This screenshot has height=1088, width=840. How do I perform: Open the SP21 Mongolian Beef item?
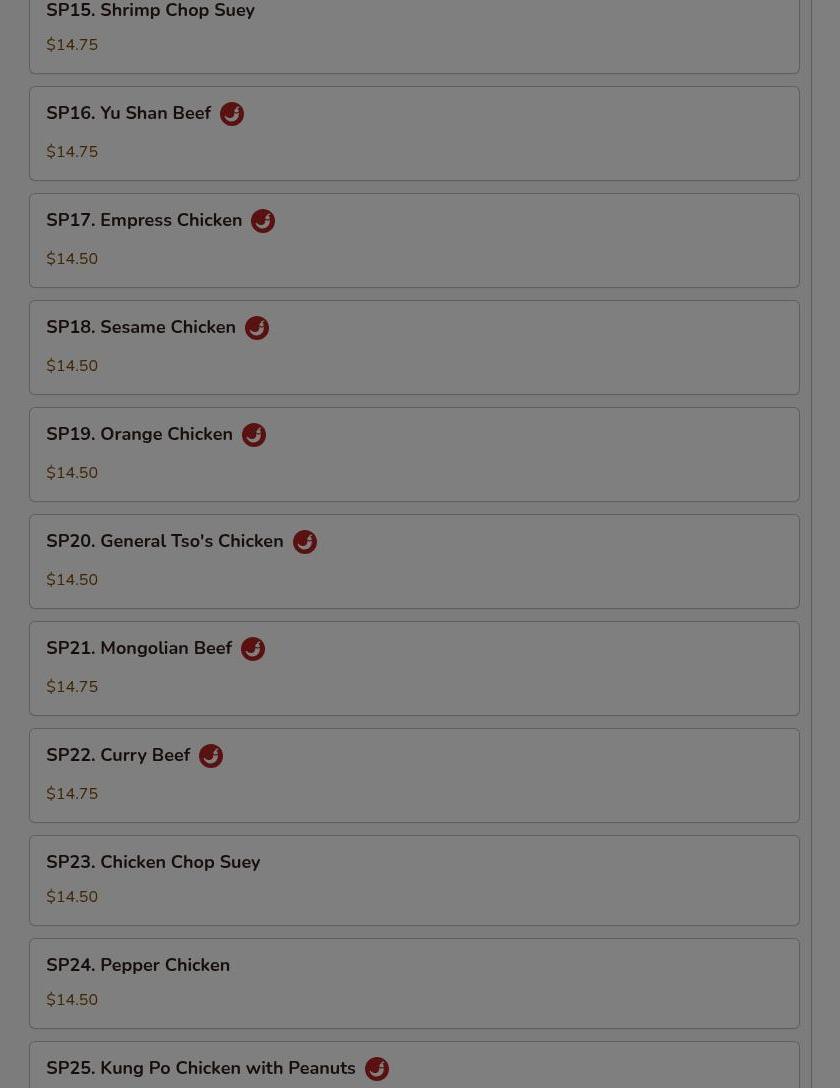pyautogui.click(x=414, y=668)
